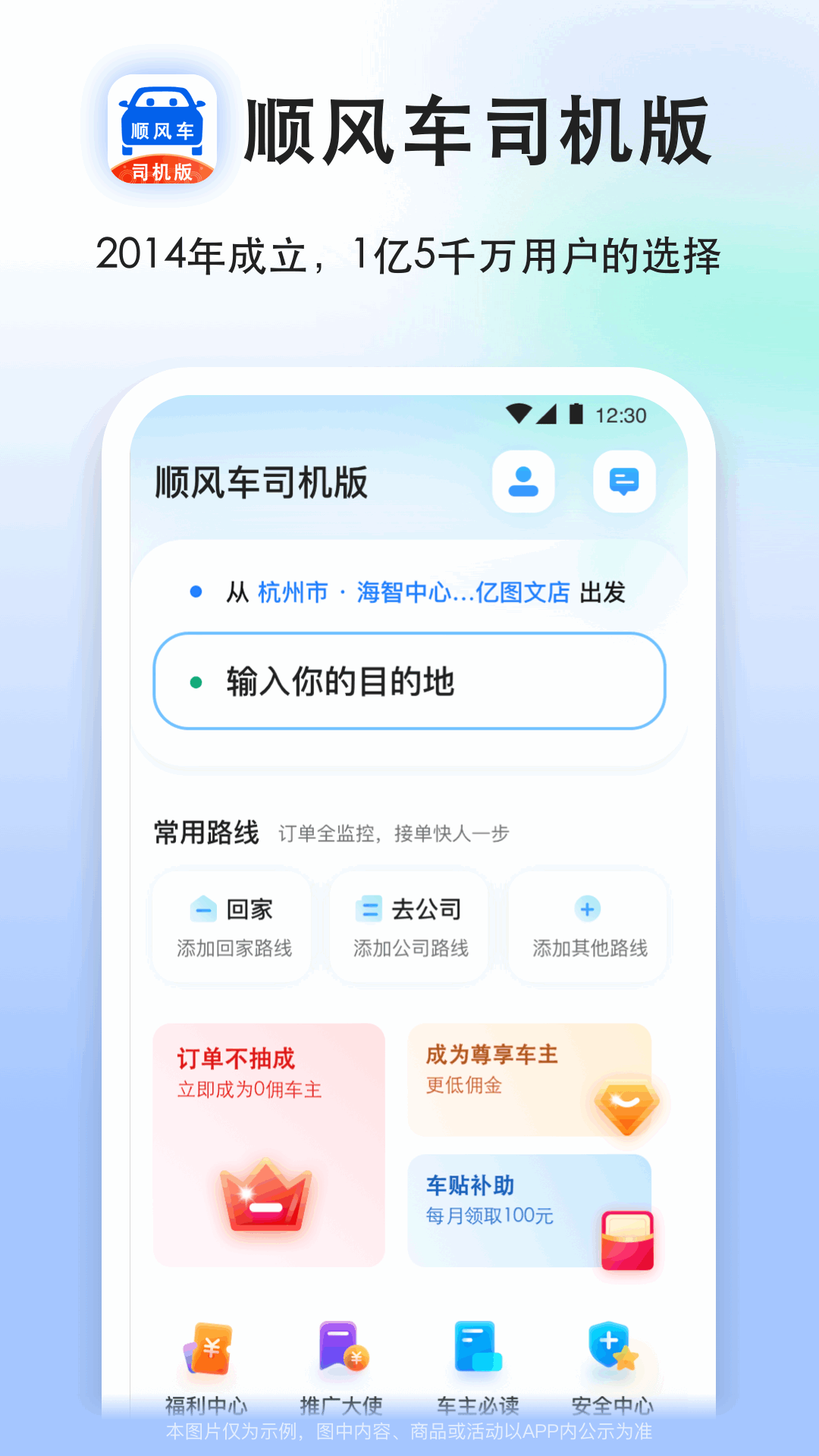
Task: Open the profile icon in the header
Action: coord(525,483)
